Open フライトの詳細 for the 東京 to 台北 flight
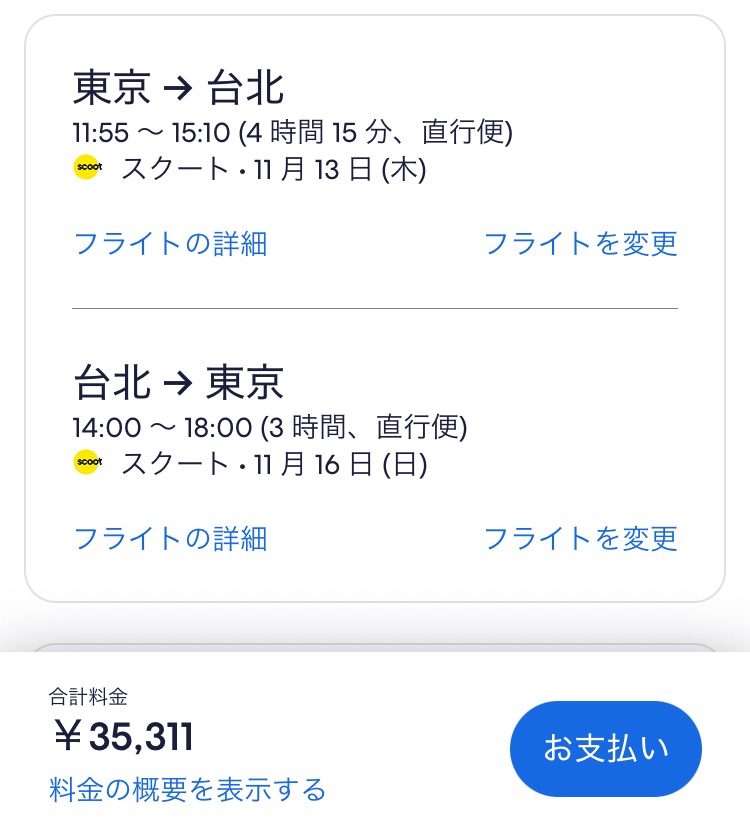750x819 pixels. [x=170, y=244]
